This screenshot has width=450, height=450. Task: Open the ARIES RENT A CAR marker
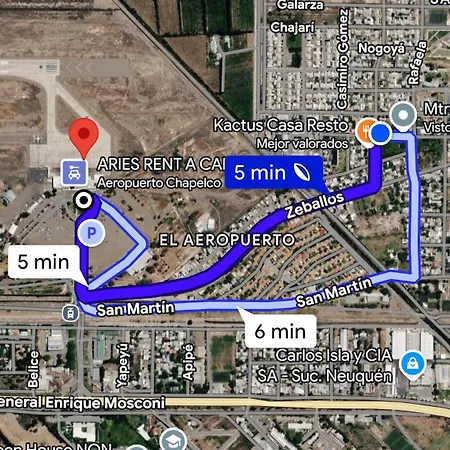click(x=74, y=173)
